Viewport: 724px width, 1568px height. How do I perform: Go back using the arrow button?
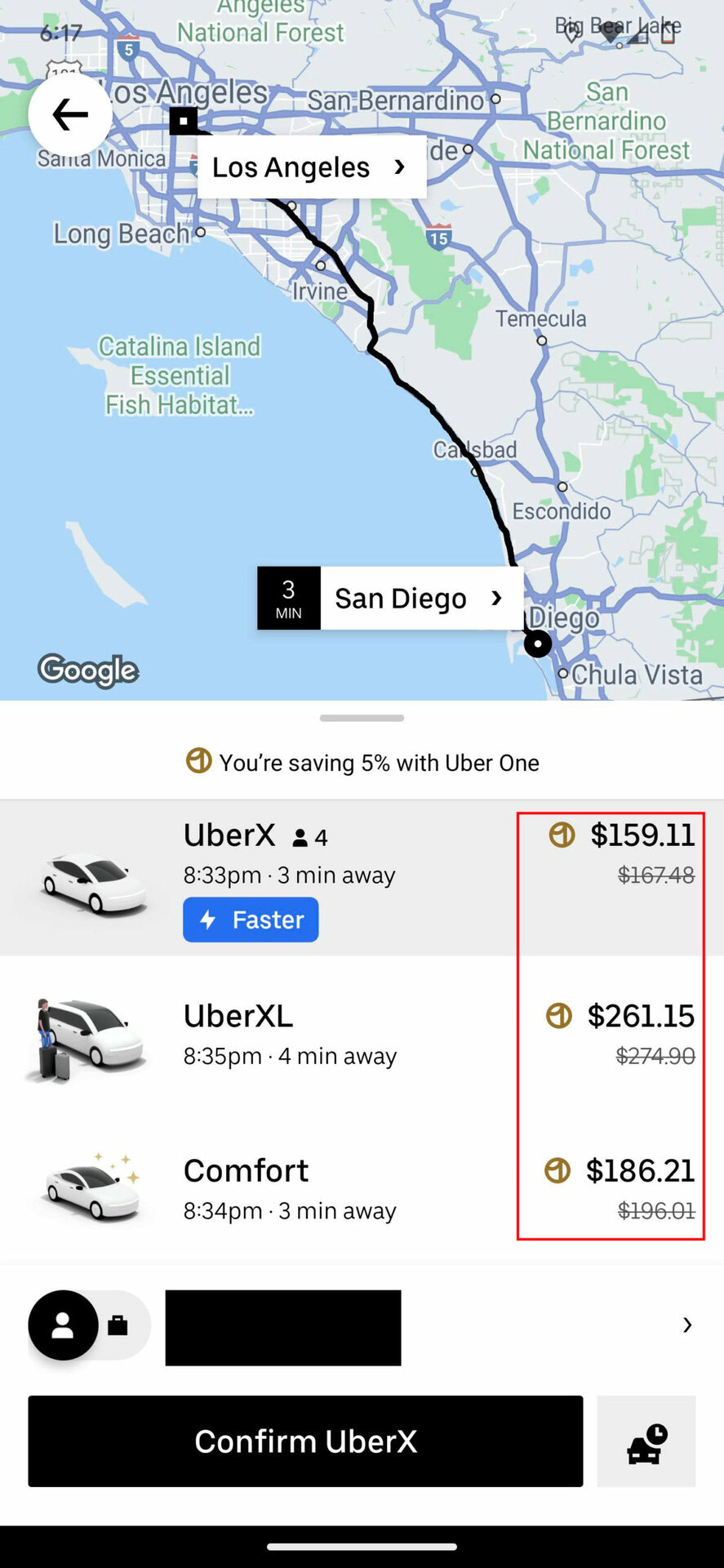point(70,115)
